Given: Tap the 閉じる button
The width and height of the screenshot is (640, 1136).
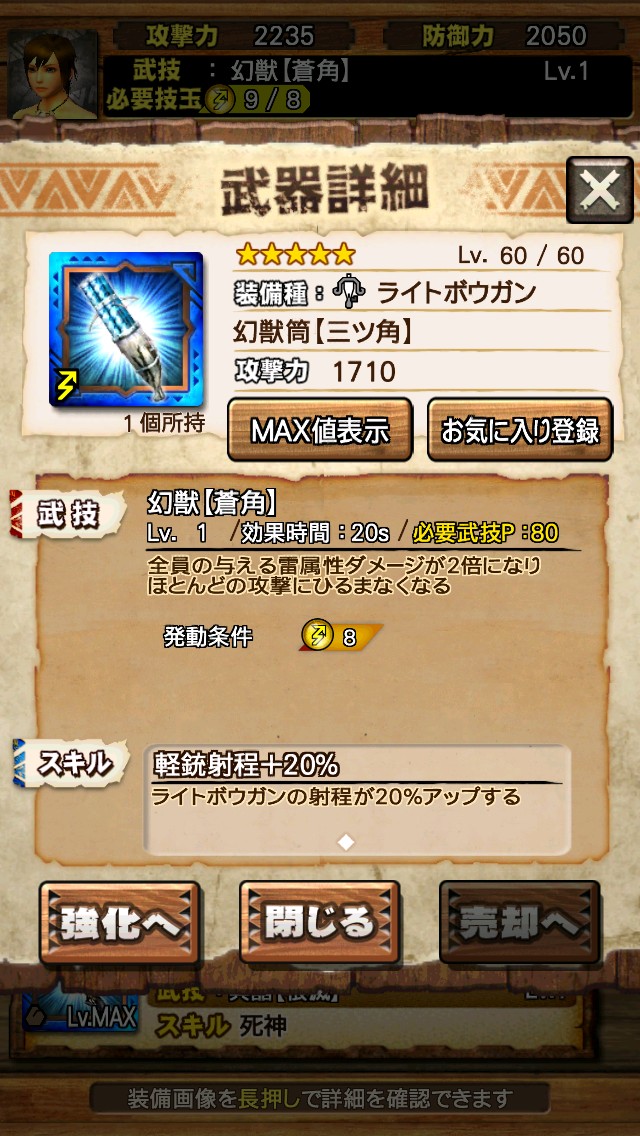Looking at the screenshot, I should pyautogui.click(x=319, y=922).
